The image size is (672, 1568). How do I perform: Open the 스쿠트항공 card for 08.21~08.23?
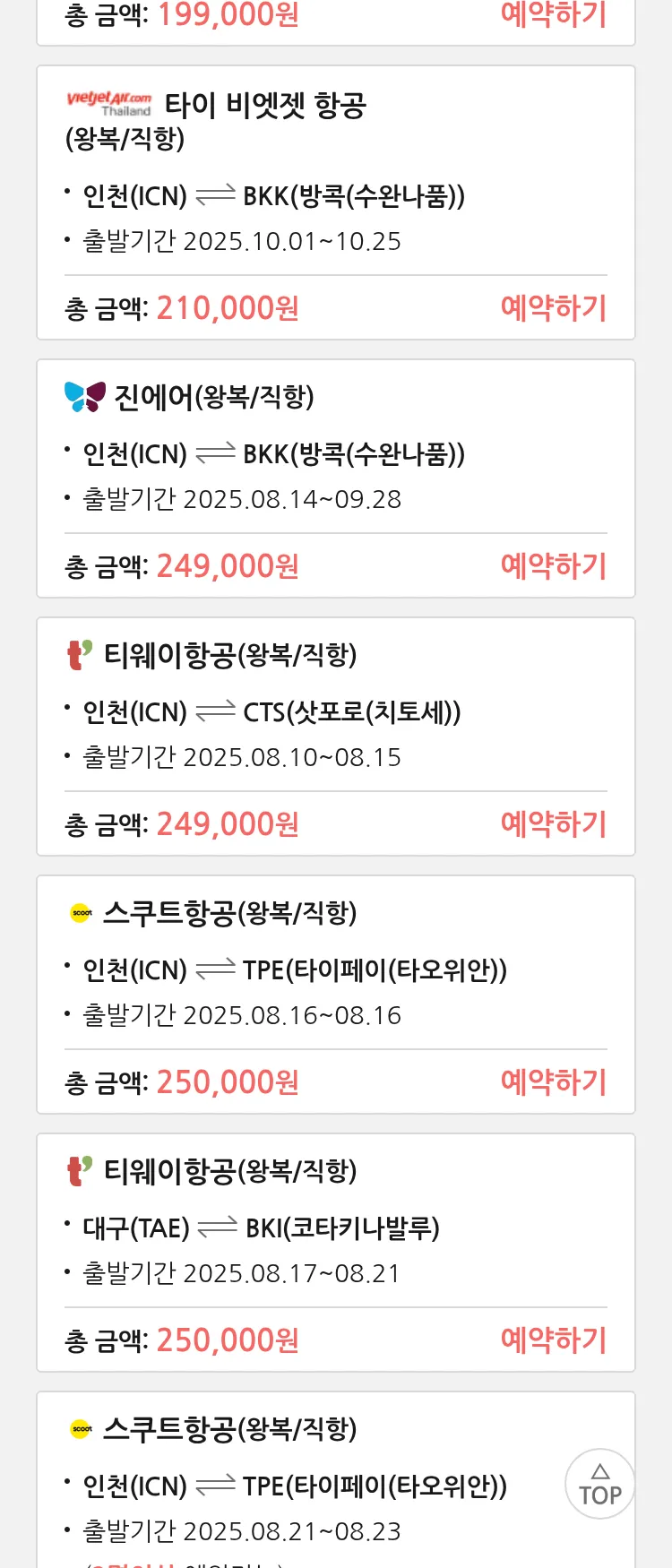click(296, 1478)
